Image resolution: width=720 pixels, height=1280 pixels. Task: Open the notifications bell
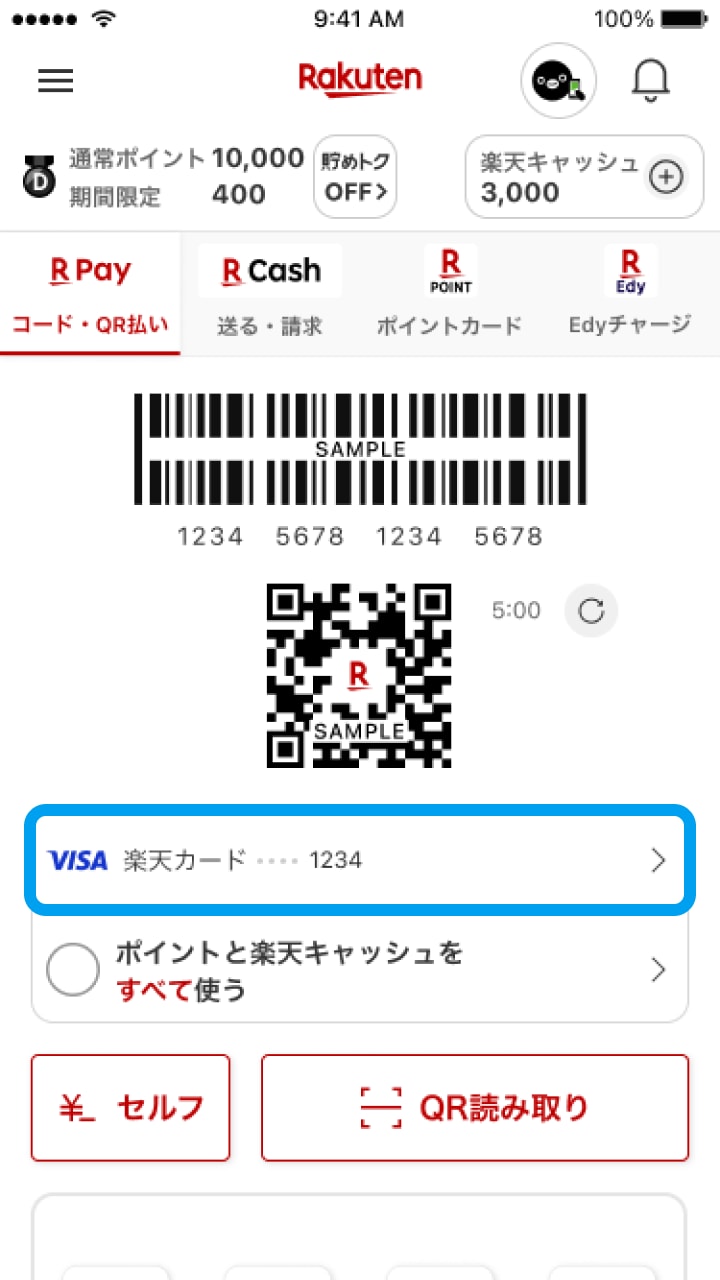pyautogui.click(x=651, y=81)
